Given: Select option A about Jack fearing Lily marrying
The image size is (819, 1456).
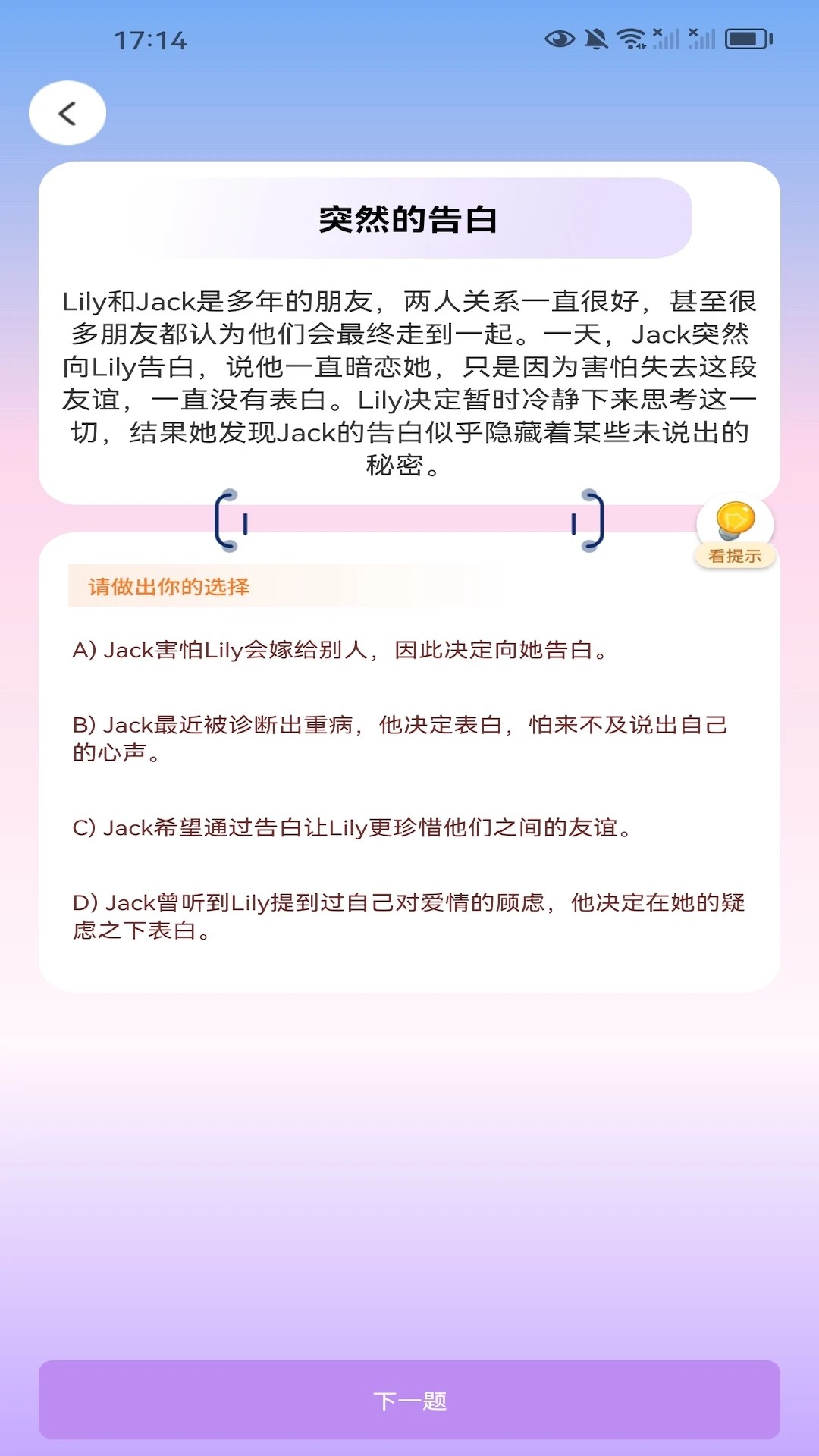Looking at the screenshot, I should tap(341, 650).
